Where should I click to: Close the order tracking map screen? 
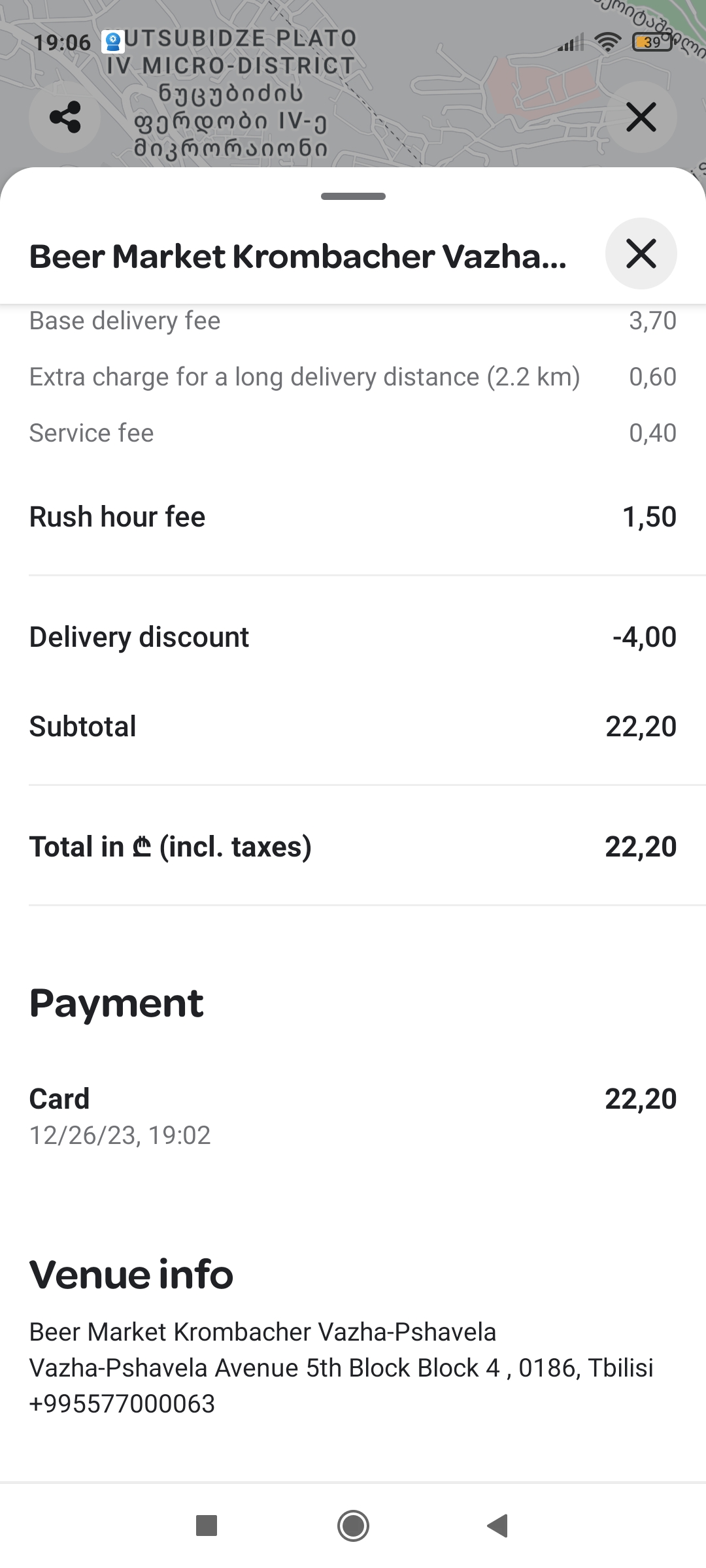coord(641,118)
